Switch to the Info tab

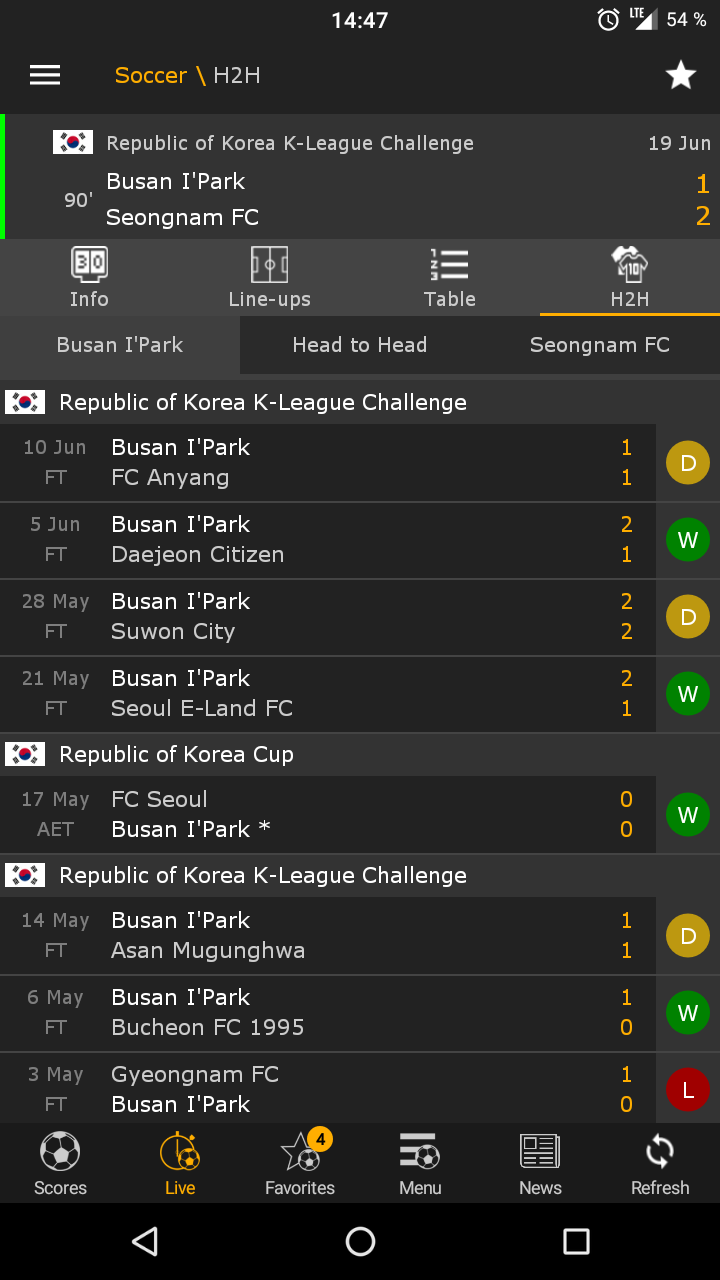point(89,278)
